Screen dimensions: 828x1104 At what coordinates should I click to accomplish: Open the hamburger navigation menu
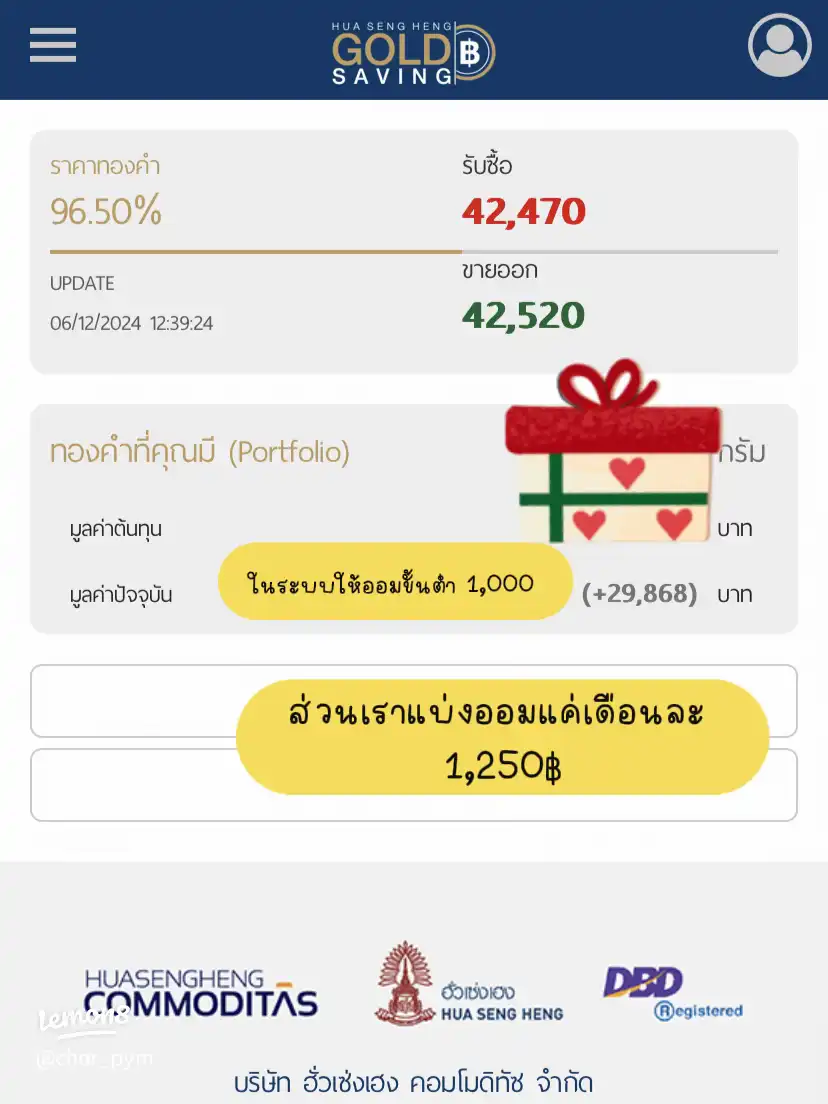[52, 46]
